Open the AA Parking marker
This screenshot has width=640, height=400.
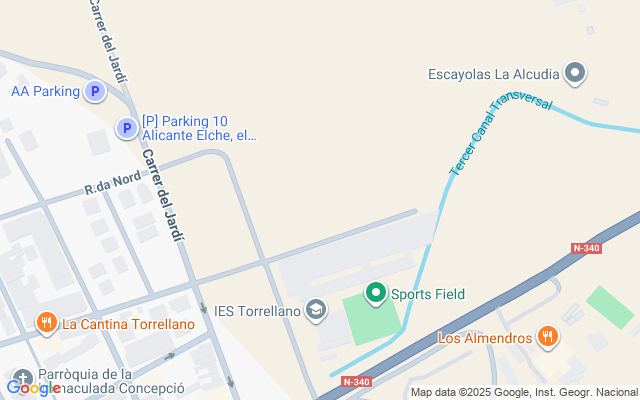pos(95,91)
